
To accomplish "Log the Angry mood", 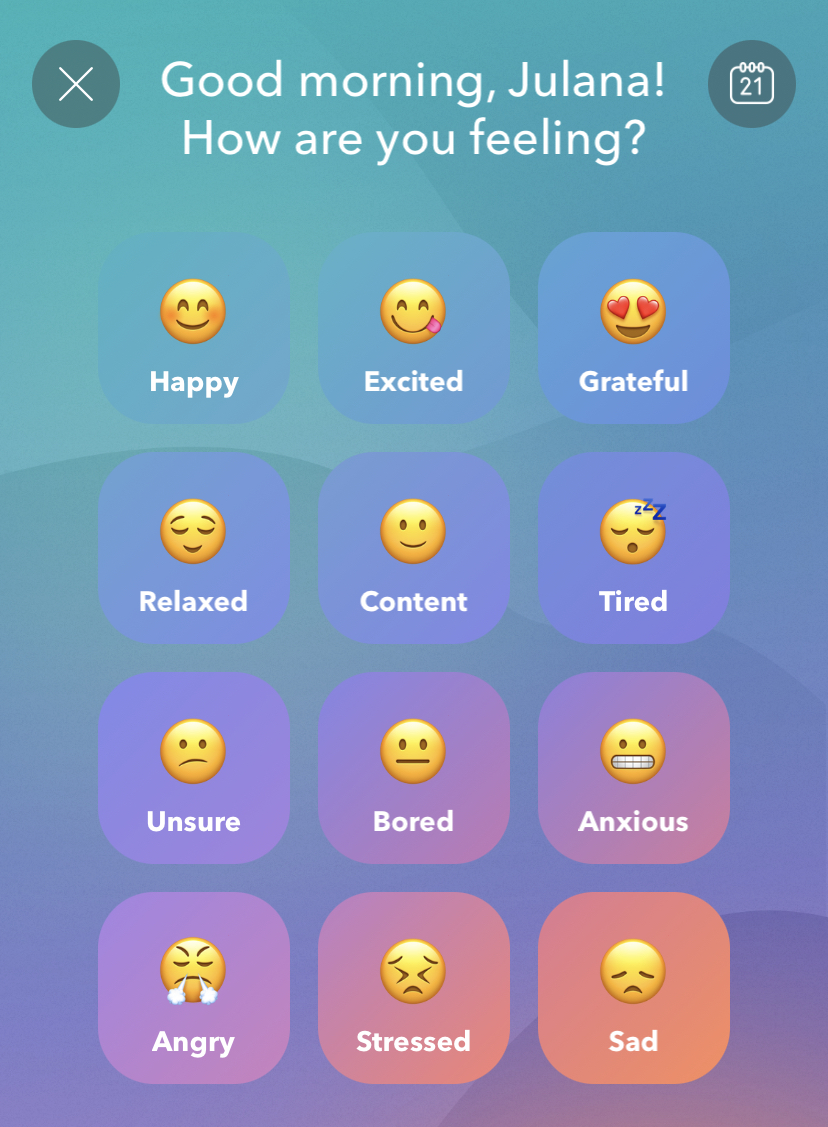I will pyautogui.click(x=194, y=988).
